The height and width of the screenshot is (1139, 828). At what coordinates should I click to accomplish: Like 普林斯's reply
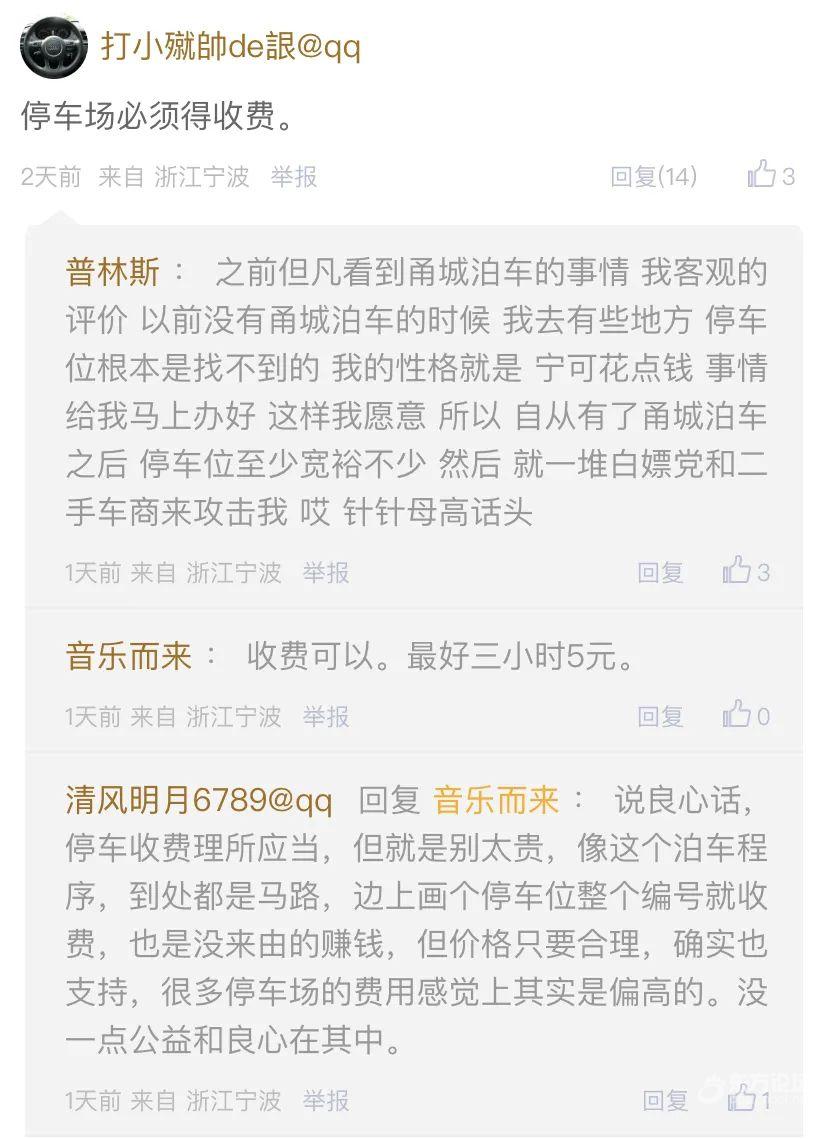pyautogui.click(x=739, y=571)
